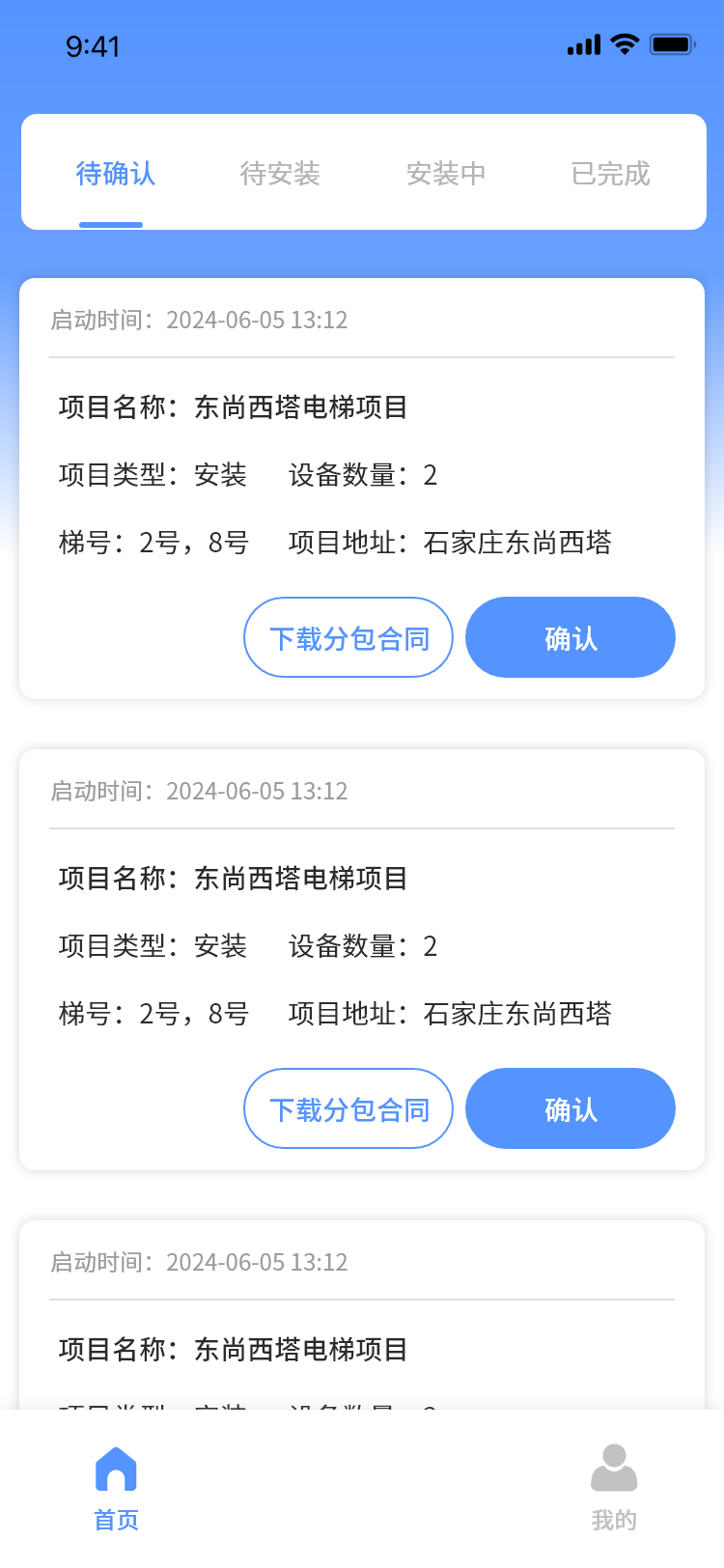Switch to the 待确认 tab
This screenshot has height=1568, width=724.
[x=115, y=174]
